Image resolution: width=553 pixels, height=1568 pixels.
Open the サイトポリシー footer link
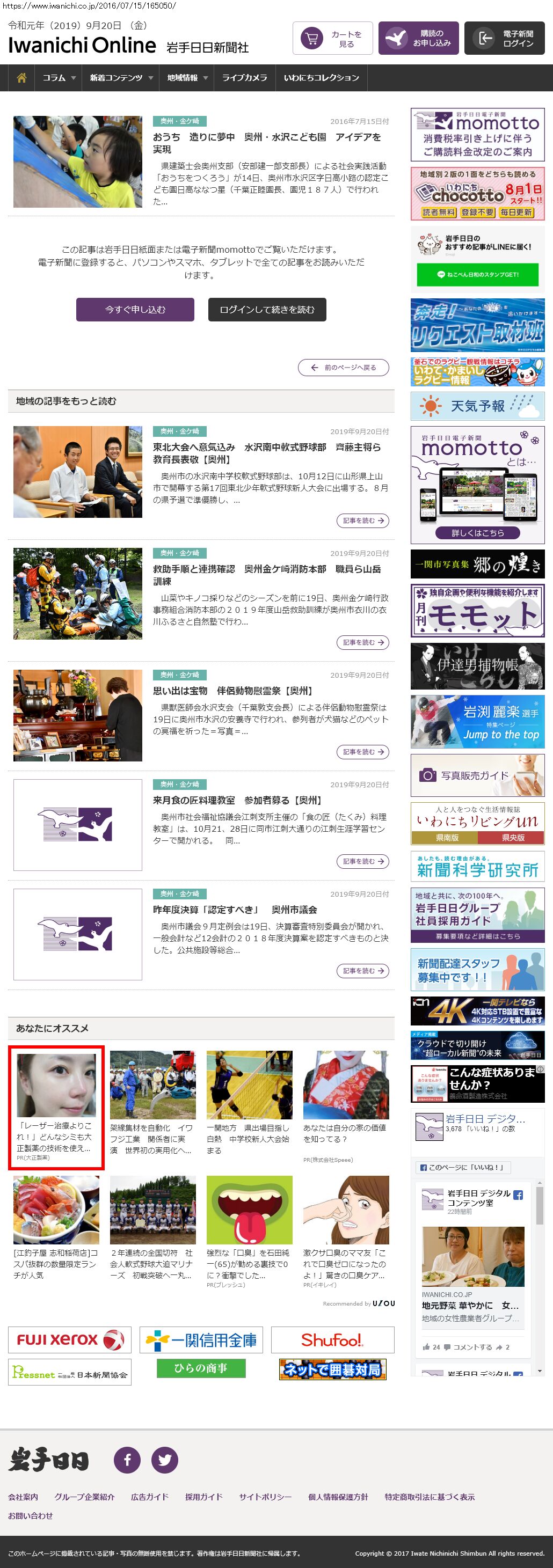pyautogui.click(x=265, y=1497)
